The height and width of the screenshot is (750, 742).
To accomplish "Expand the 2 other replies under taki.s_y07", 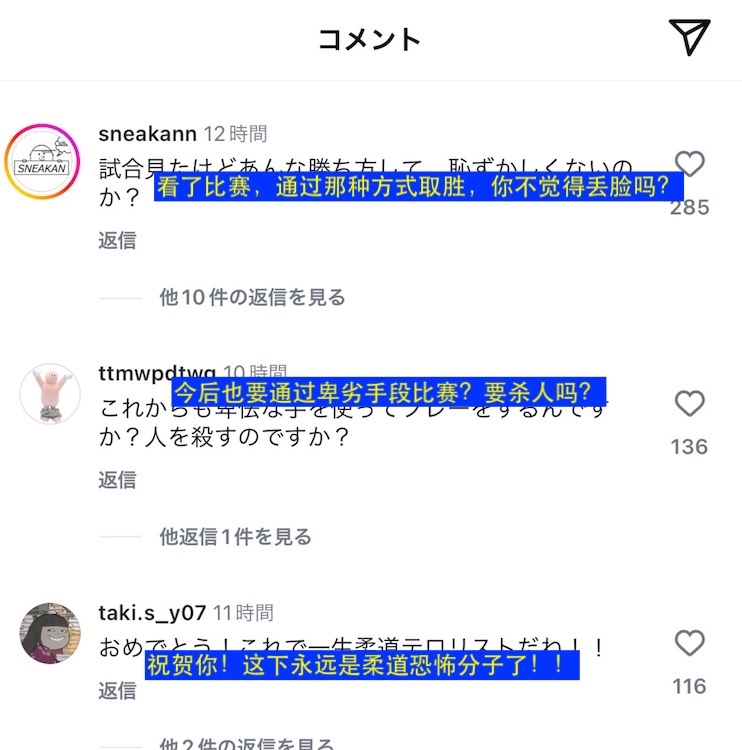I will coord(246,744).
